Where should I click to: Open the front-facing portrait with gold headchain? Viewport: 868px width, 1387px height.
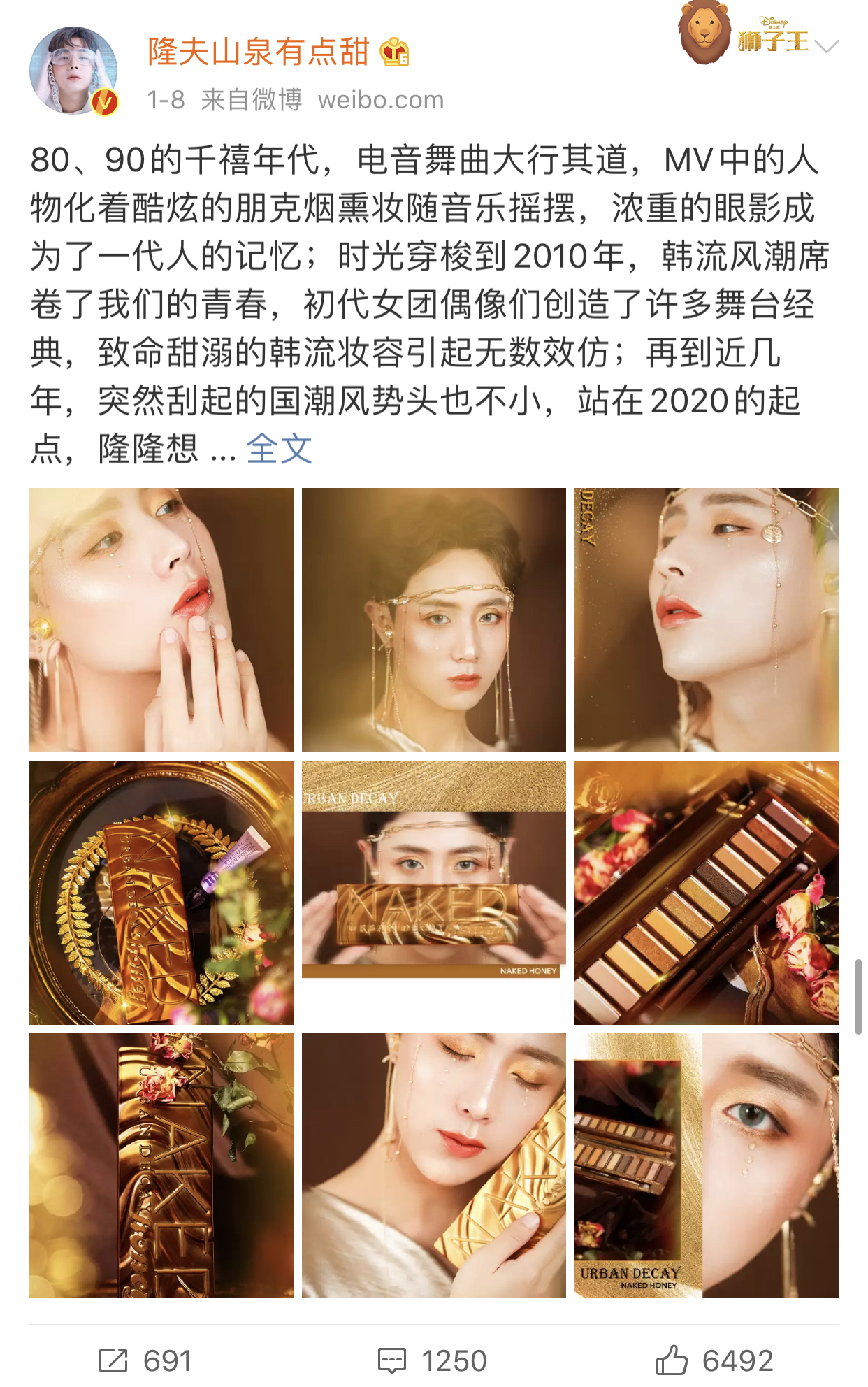tap(433, 620)
